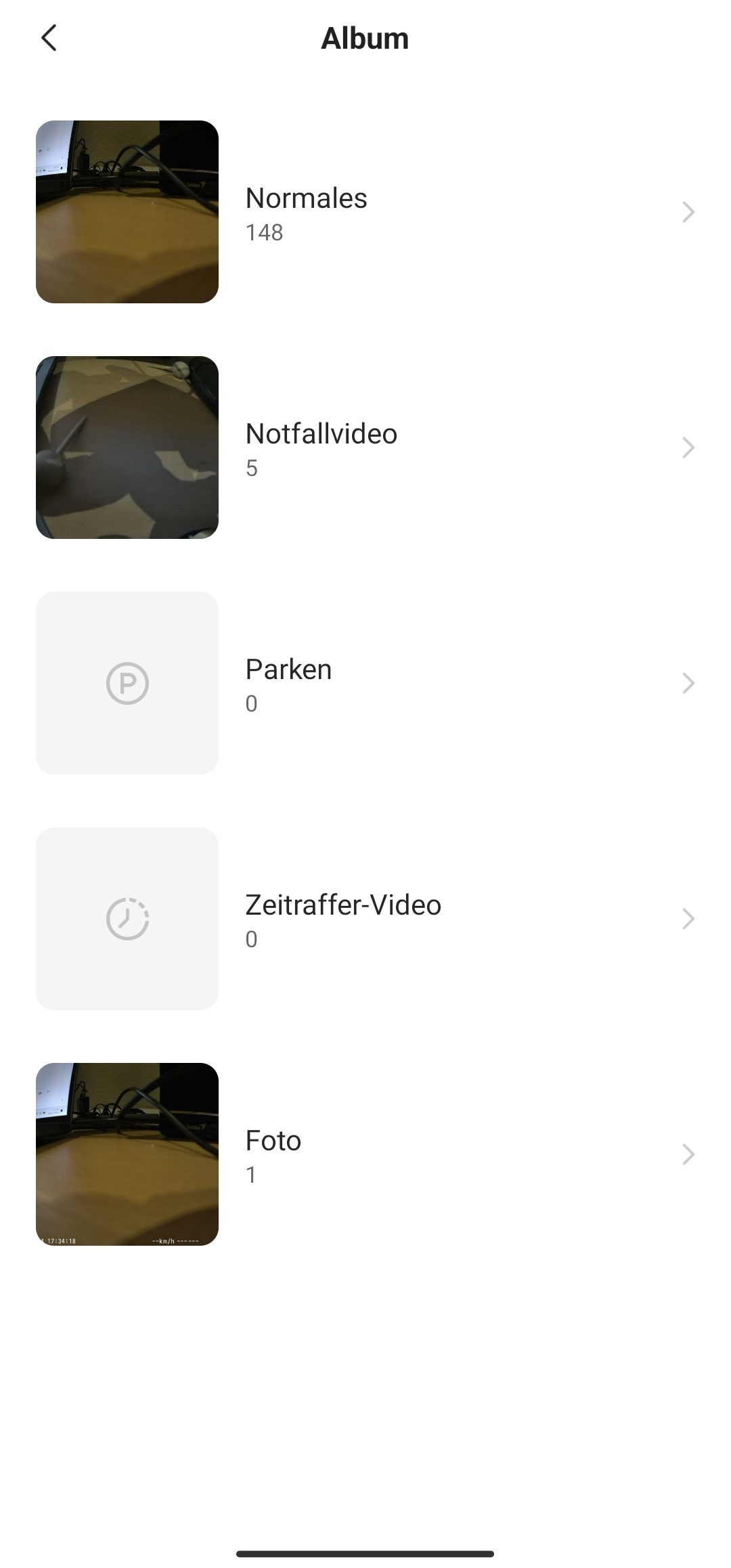
Task: Open the Zeitraffer-Video album
Action: pos(365,919)
